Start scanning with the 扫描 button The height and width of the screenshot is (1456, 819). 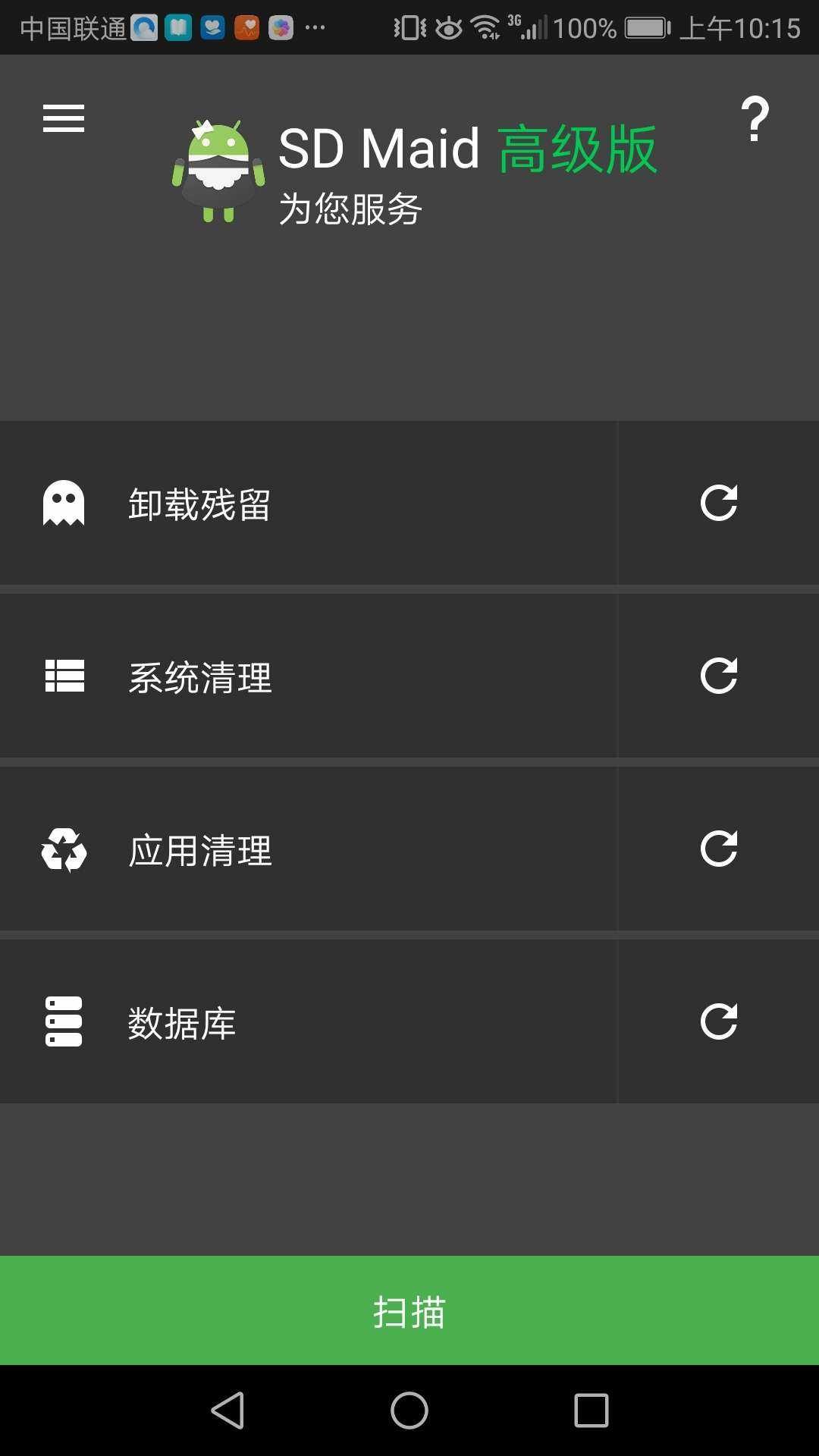pos(409,1310)
